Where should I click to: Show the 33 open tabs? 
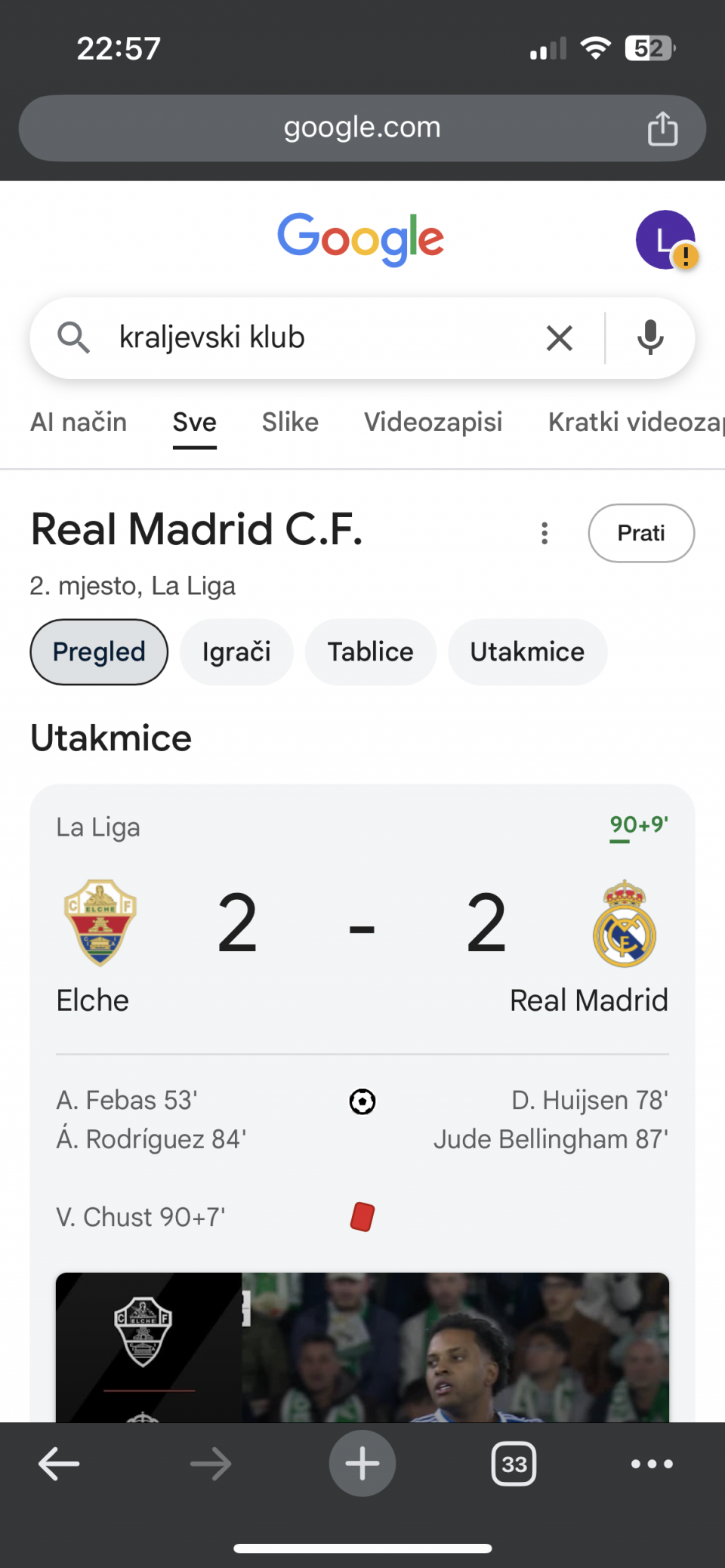tap(514, 1464)
